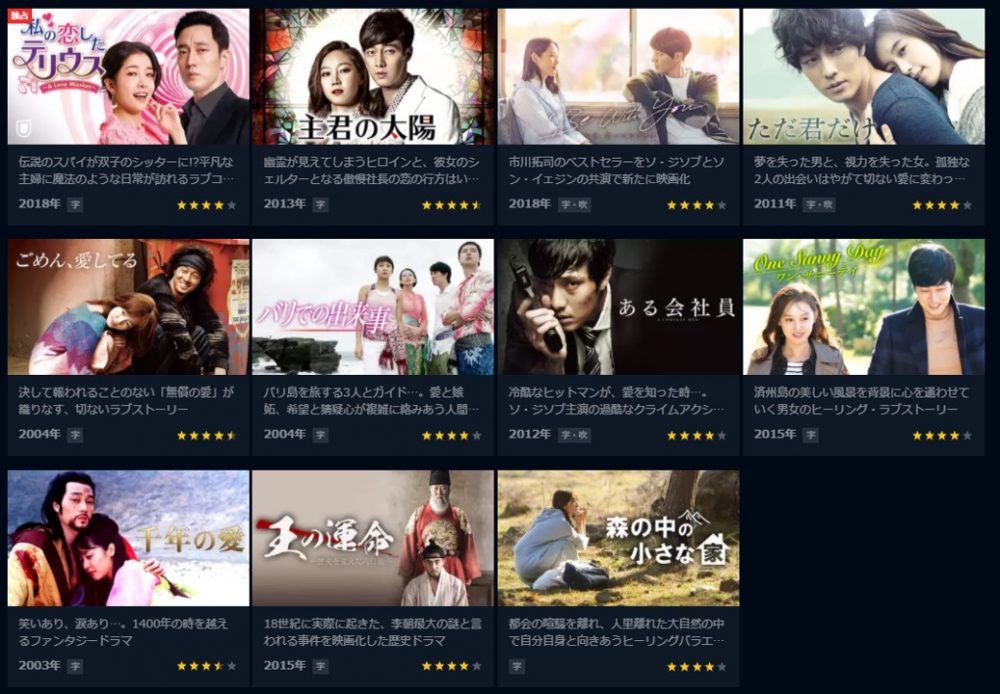Open One Sunny Day title card
Screen dimensions: 1000x694
863,307
